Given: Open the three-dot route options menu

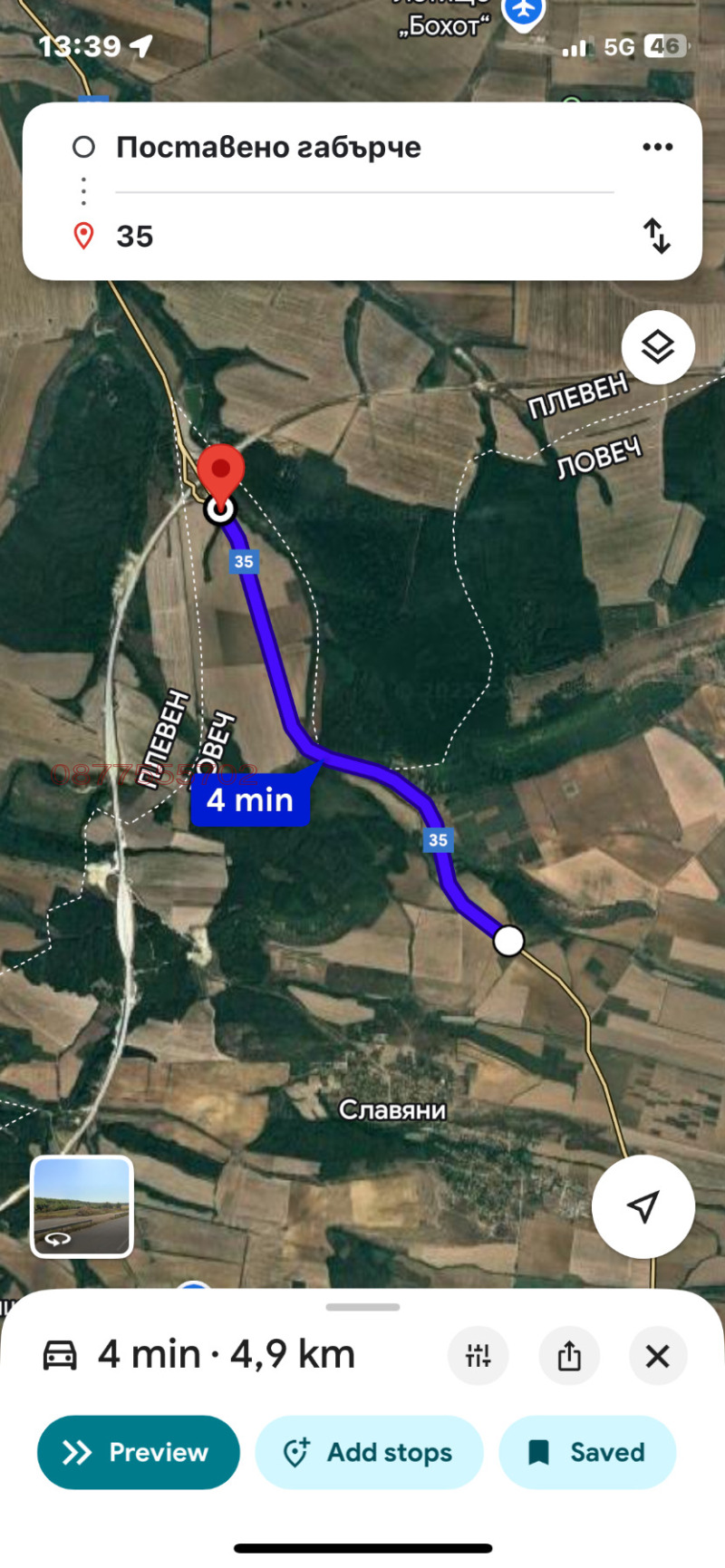Looking at the screenshot, I should tap(657, 147).
